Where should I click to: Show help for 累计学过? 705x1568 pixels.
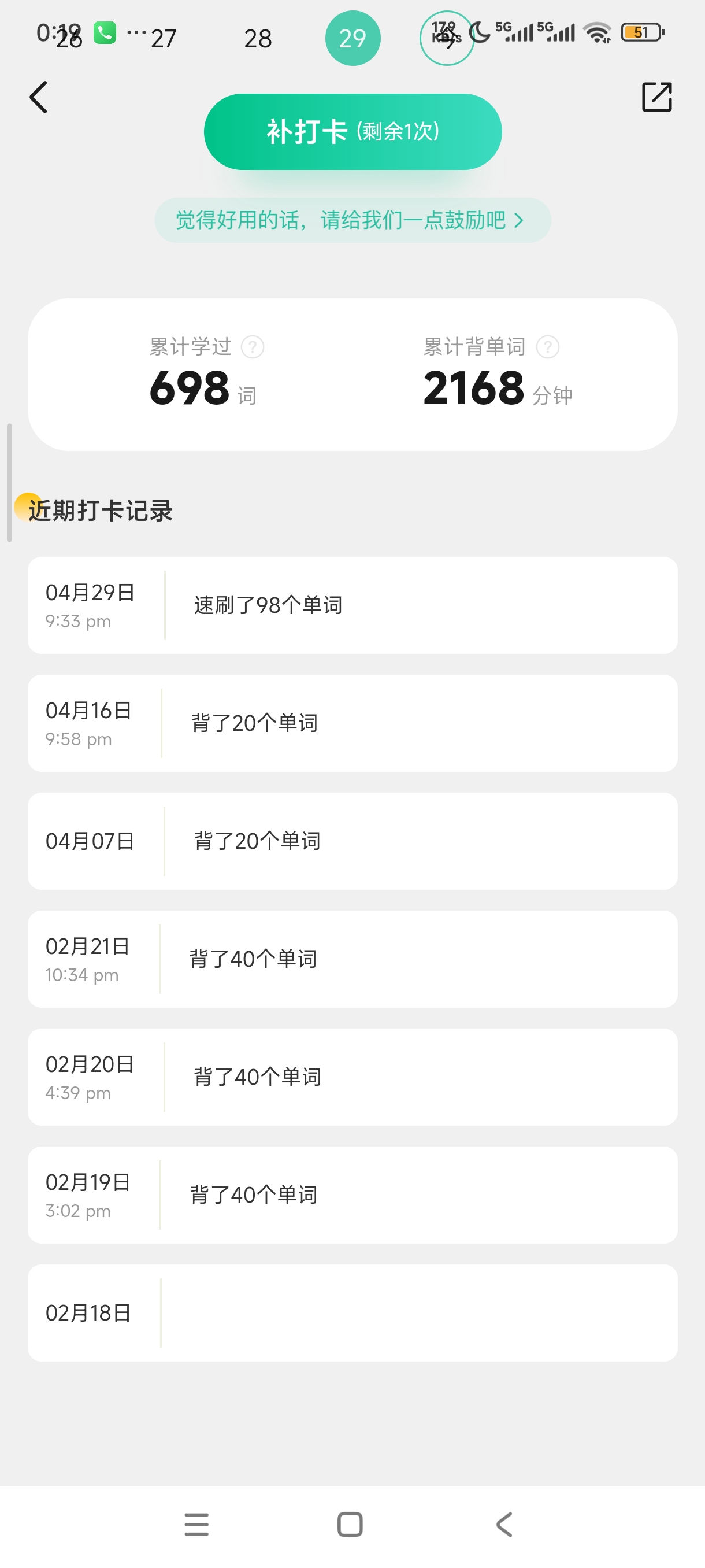253,347
